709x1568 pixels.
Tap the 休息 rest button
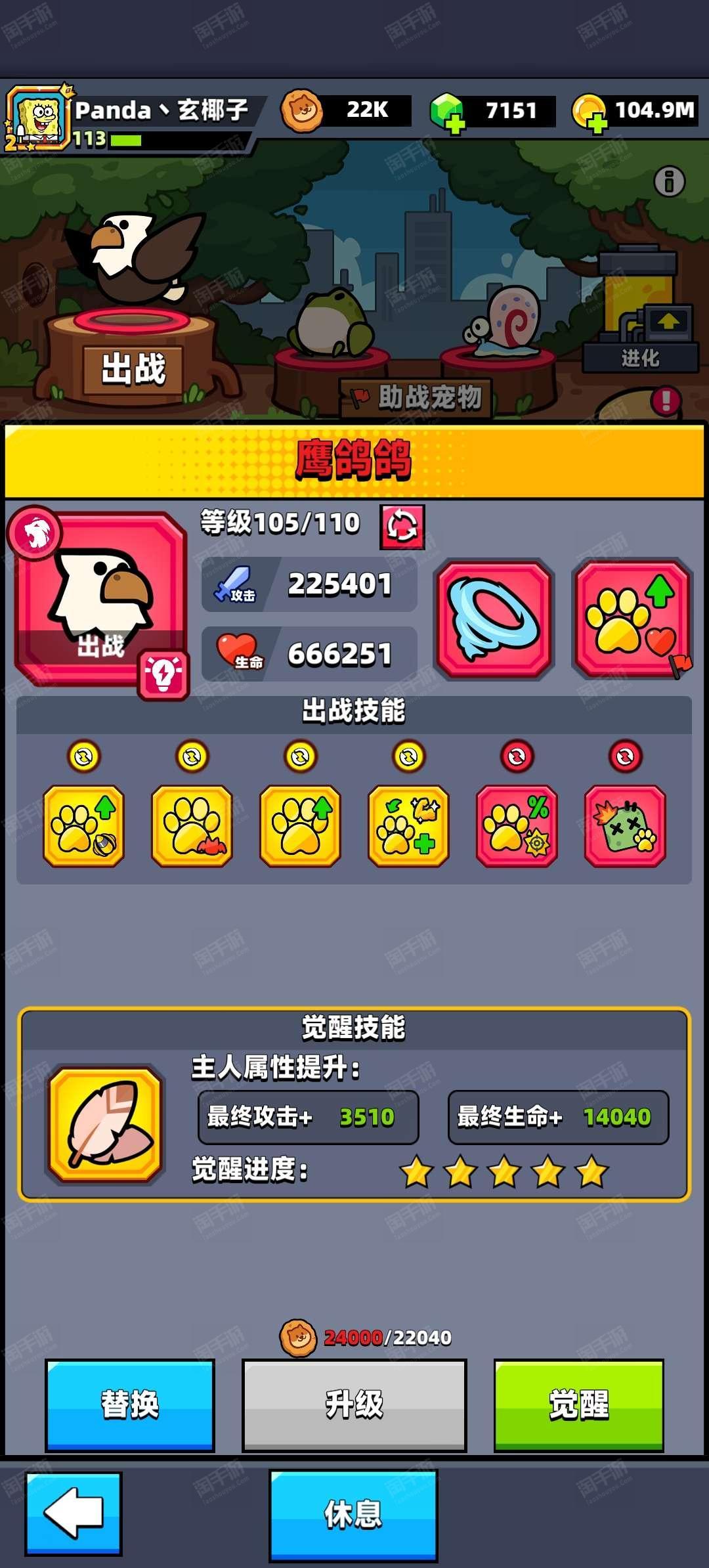353,1515
